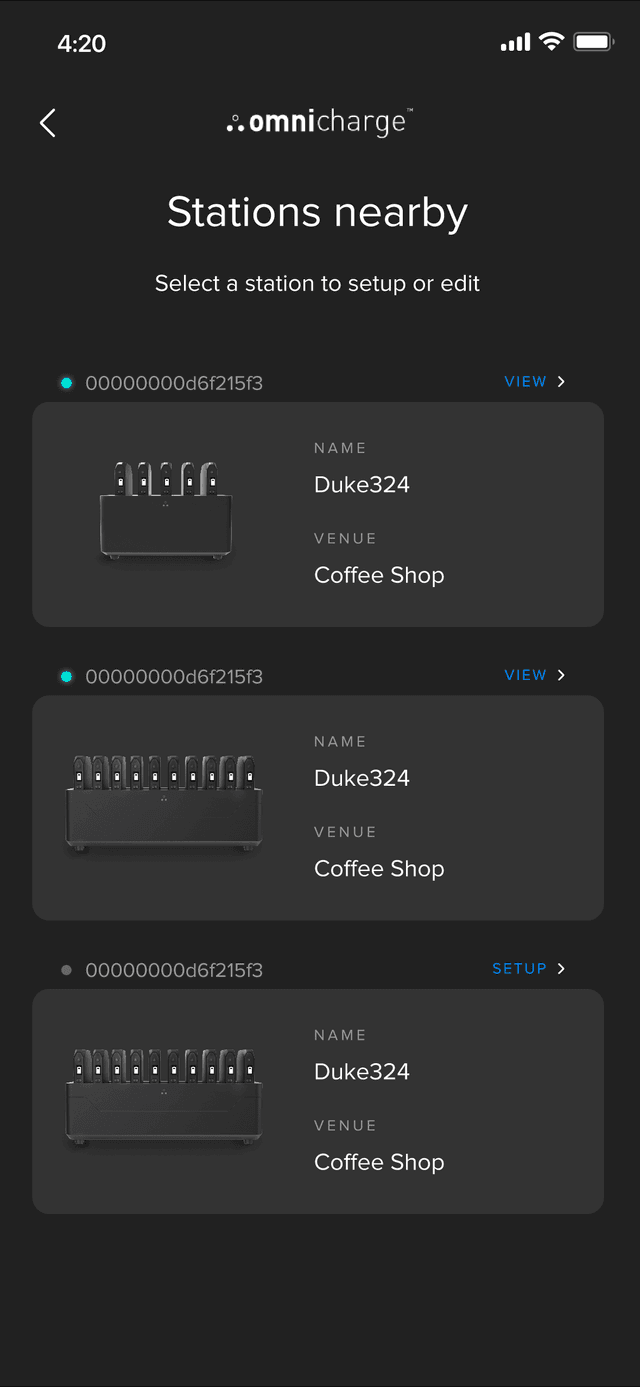
Task: Tap VIEW for the online ten-battery station
Action: (x=534, y=676)
